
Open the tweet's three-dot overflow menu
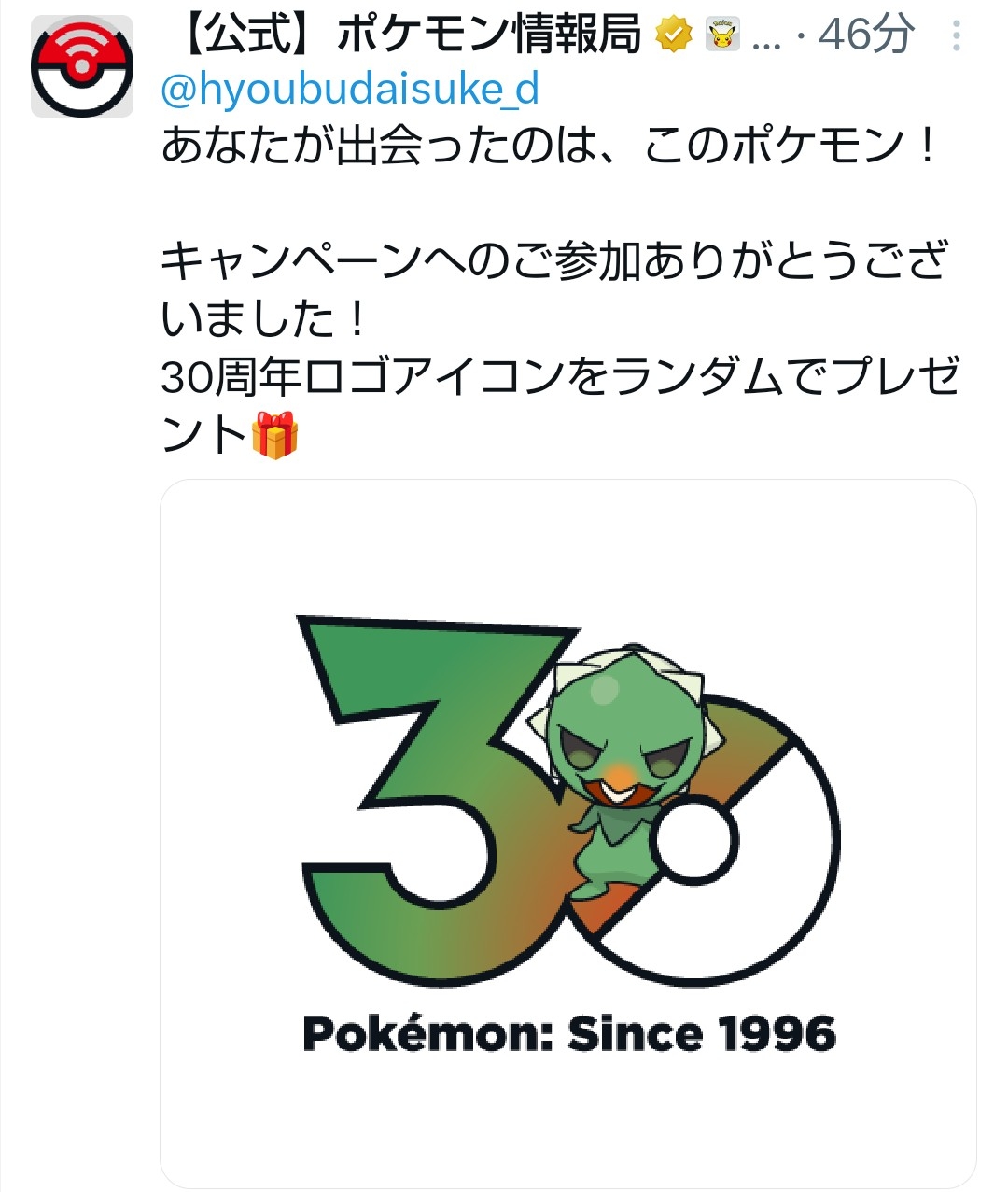point(956,36)
